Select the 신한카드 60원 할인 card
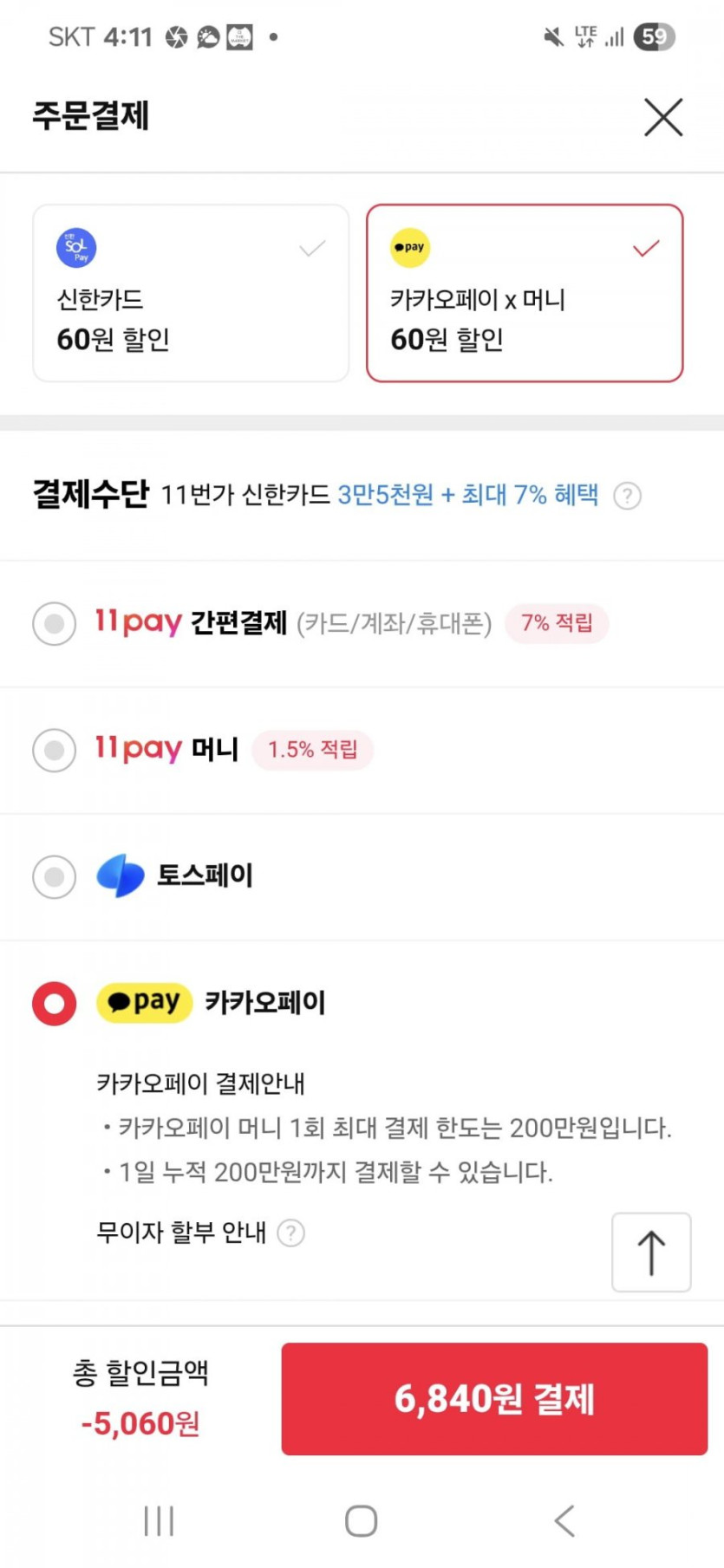724x1568 pixels. tap(191, 293)
